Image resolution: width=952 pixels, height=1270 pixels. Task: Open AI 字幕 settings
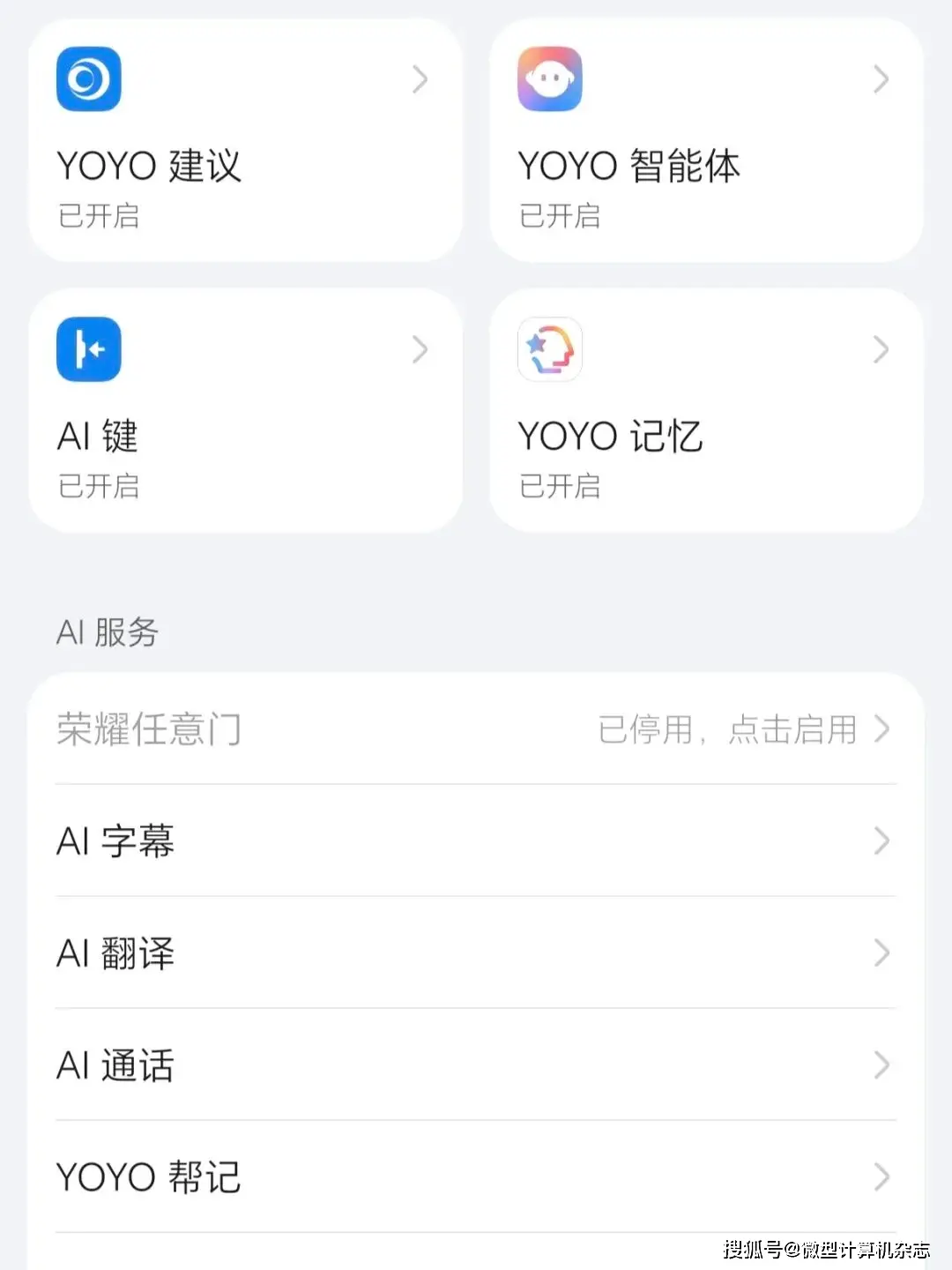(x=476, y=841)
